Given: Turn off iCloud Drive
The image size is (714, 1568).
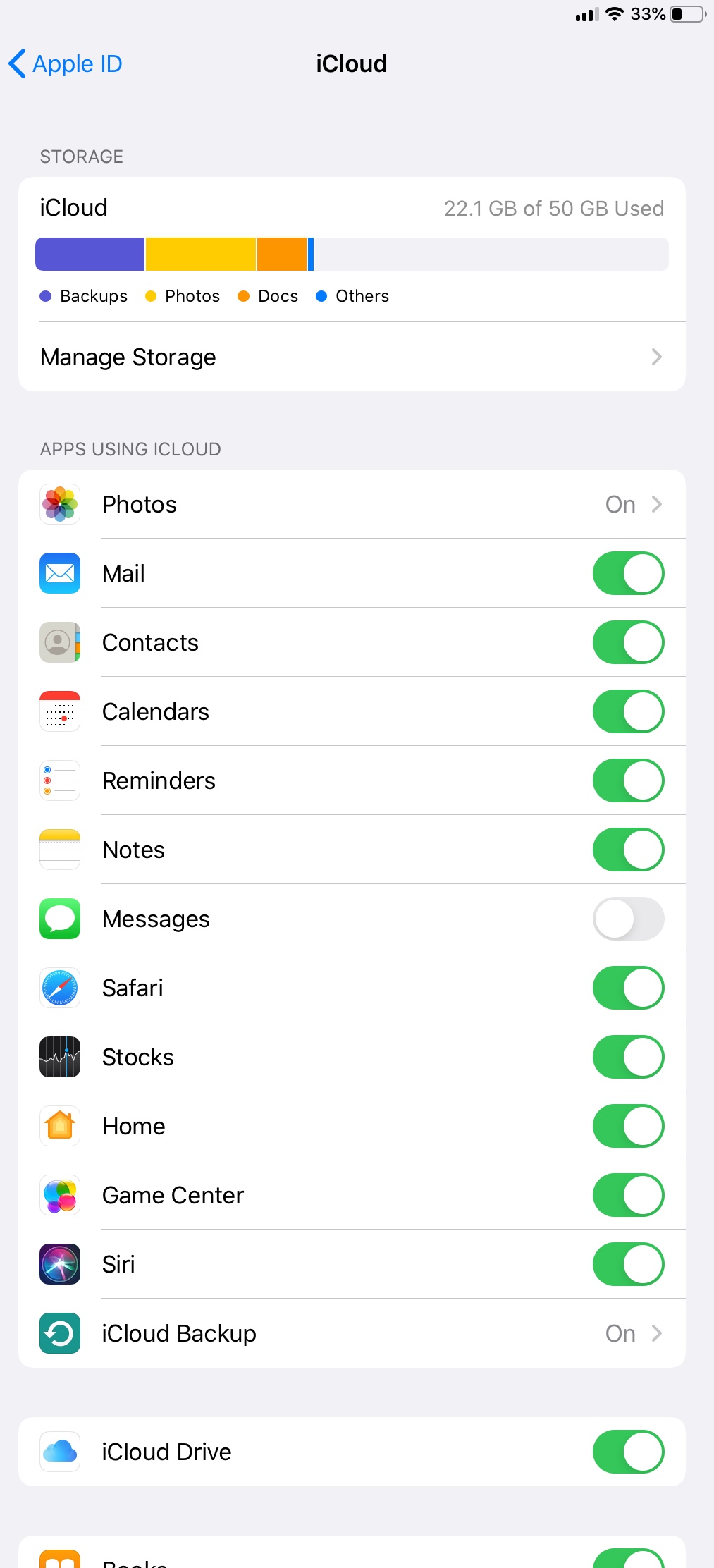Looking at the screenshot, I should click(627, 1452).
